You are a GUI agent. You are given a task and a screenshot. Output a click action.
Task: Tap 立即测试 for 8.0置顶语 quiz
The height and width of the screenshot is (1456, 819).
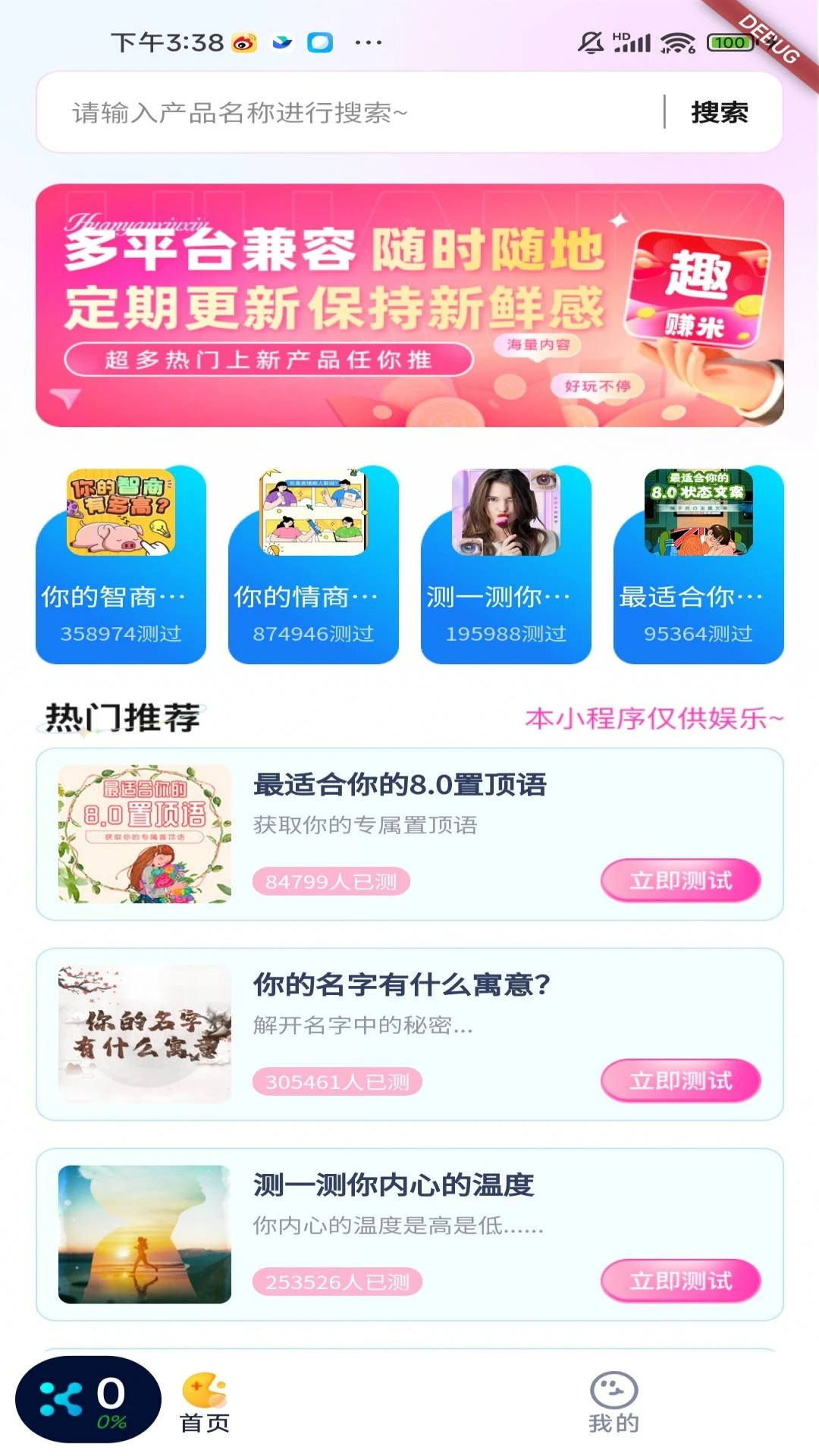(681, 880)
